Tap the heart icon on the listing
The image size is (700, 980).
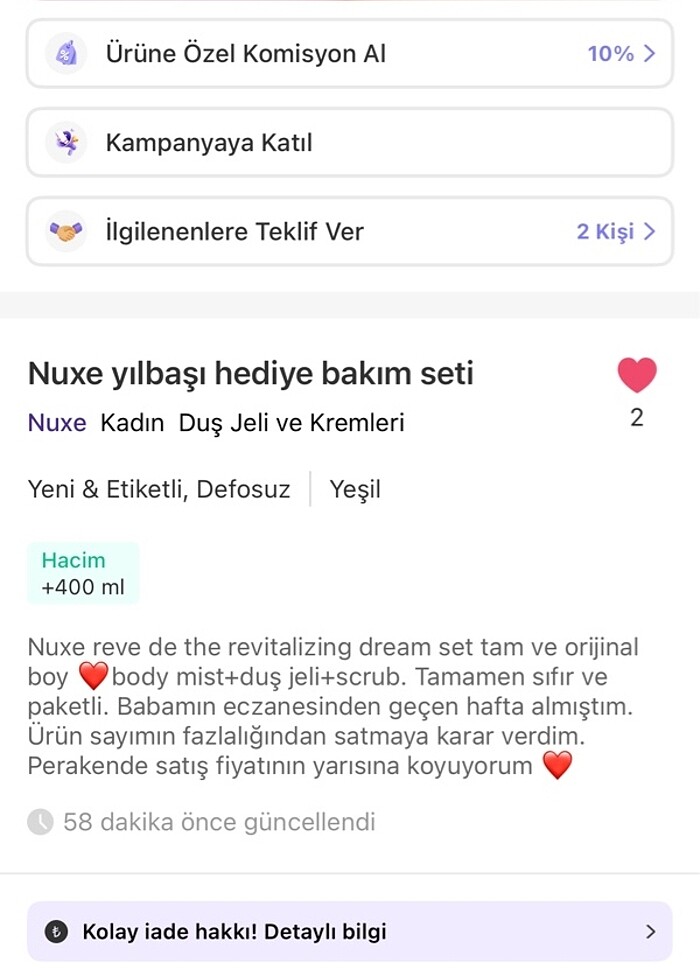pos(637,376)
